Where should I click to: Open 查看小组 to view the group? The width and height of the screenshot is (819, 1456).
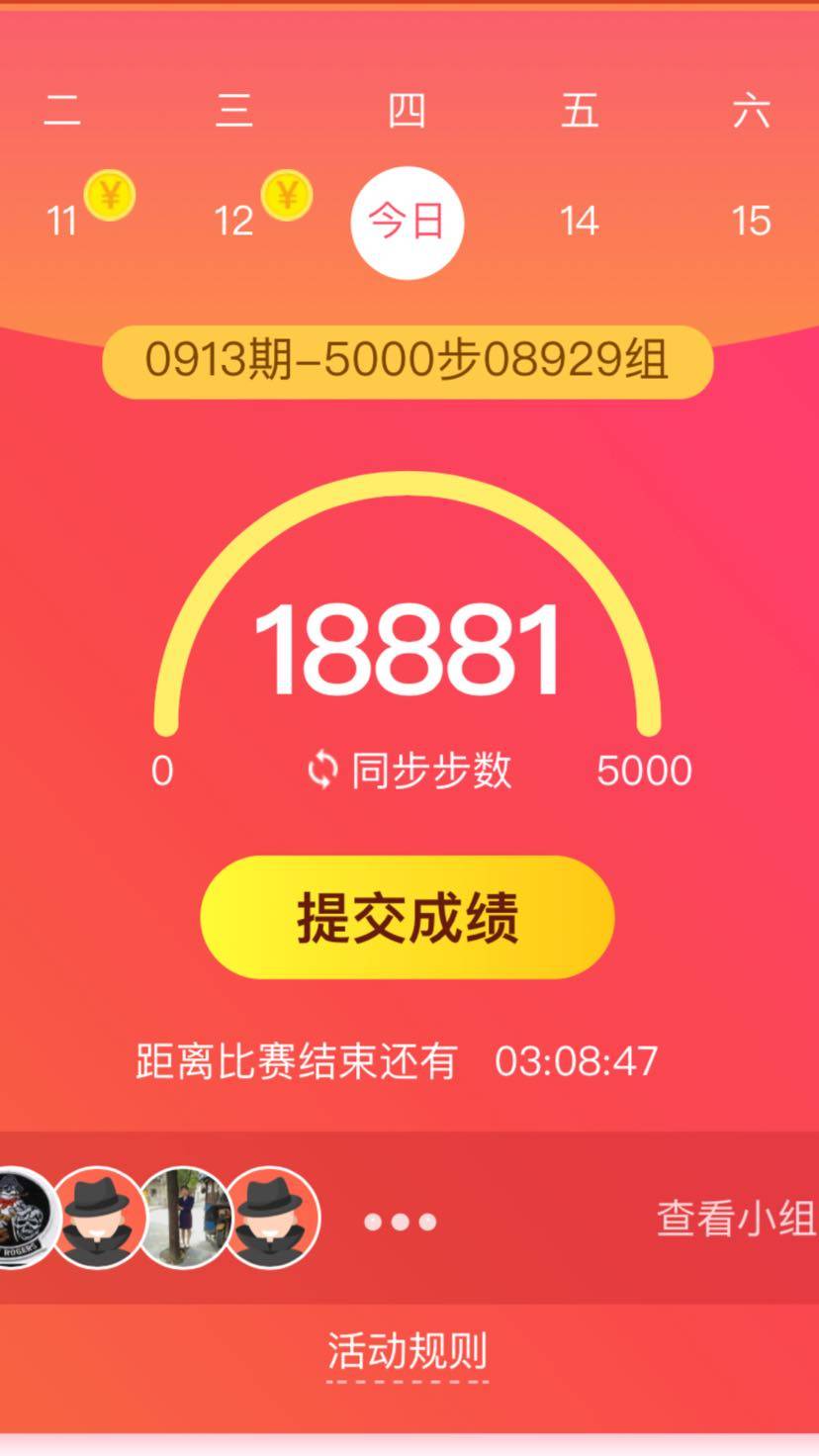point(736,1219)
